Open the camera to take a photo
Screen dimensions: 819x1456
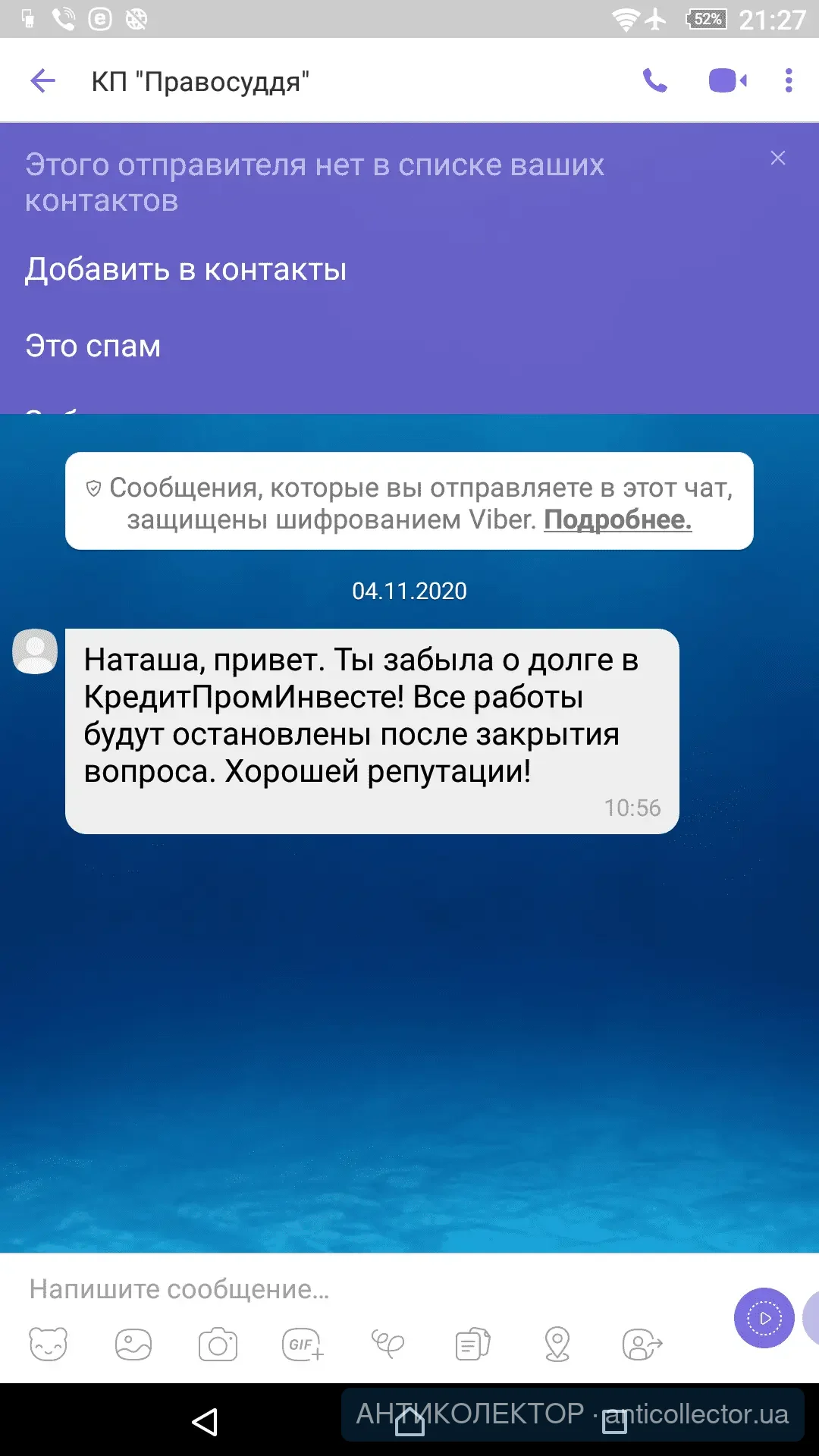click(218, 1345)
